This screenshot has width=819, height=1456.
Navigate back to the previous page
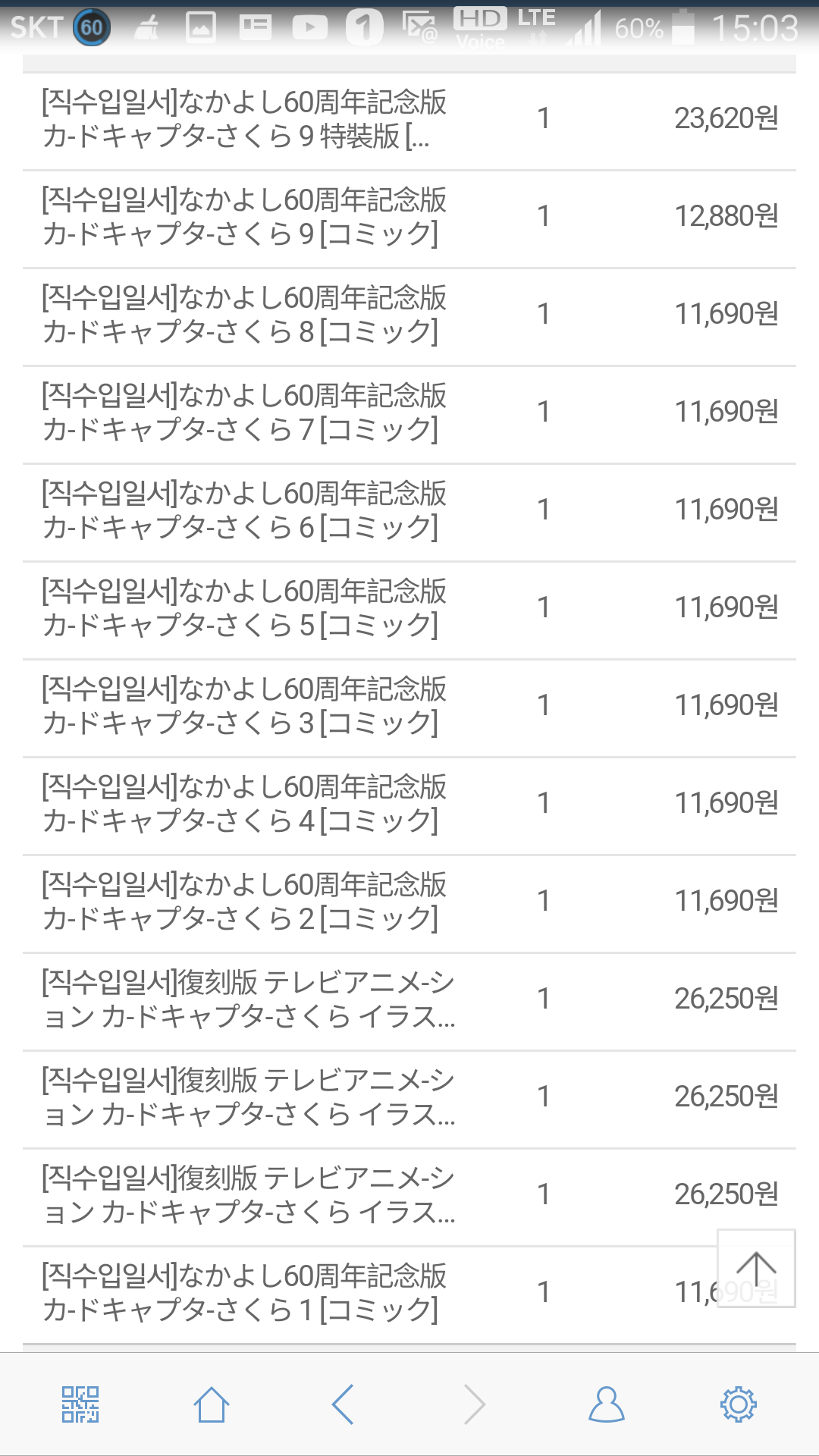click(x=343, y=1404)
